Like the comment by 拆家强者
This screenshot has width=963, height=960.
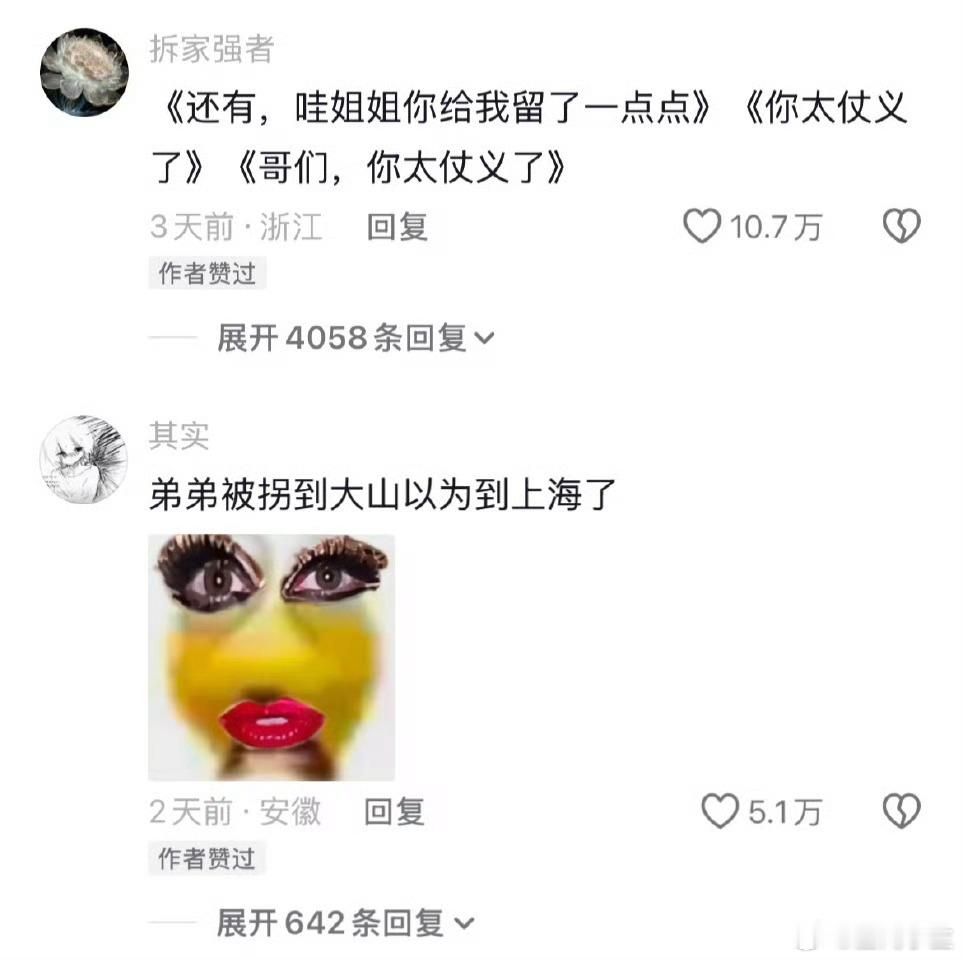click(702, 226)
